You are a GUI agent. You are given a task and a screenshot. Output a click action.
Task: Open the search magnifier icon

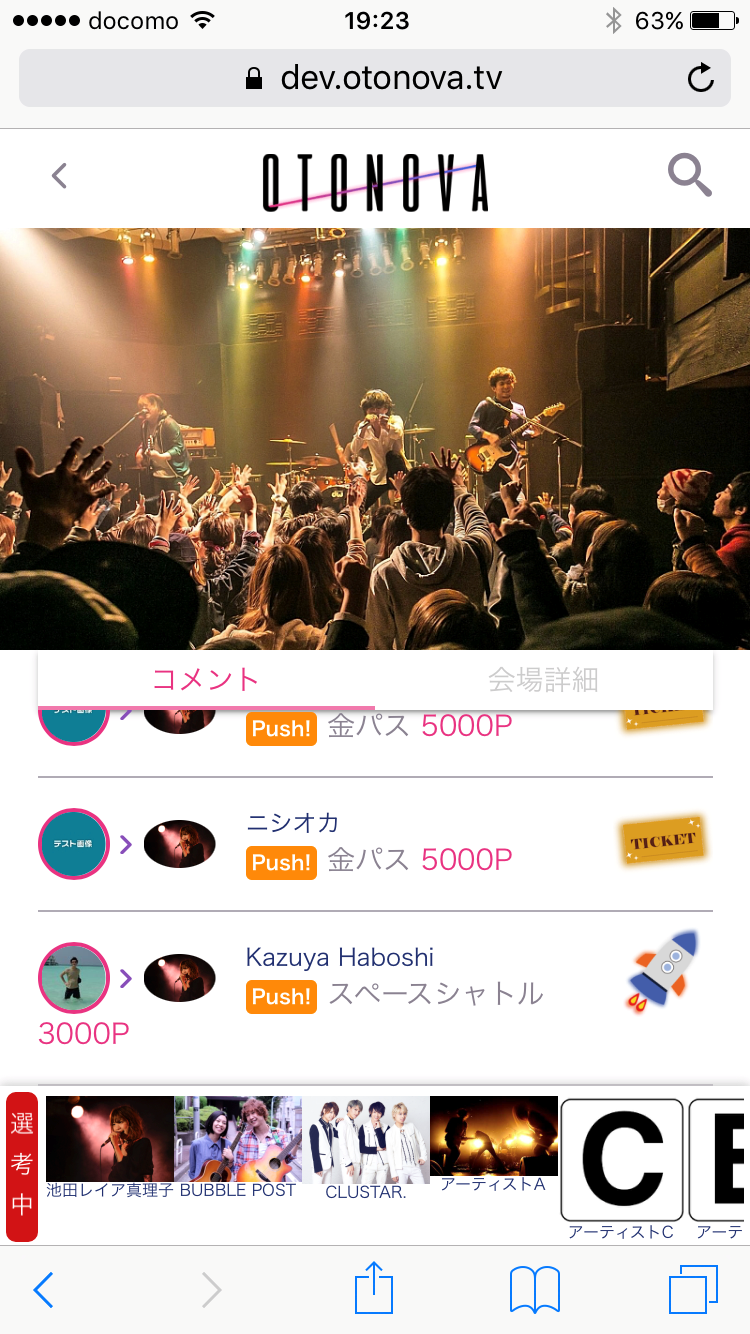689,177
